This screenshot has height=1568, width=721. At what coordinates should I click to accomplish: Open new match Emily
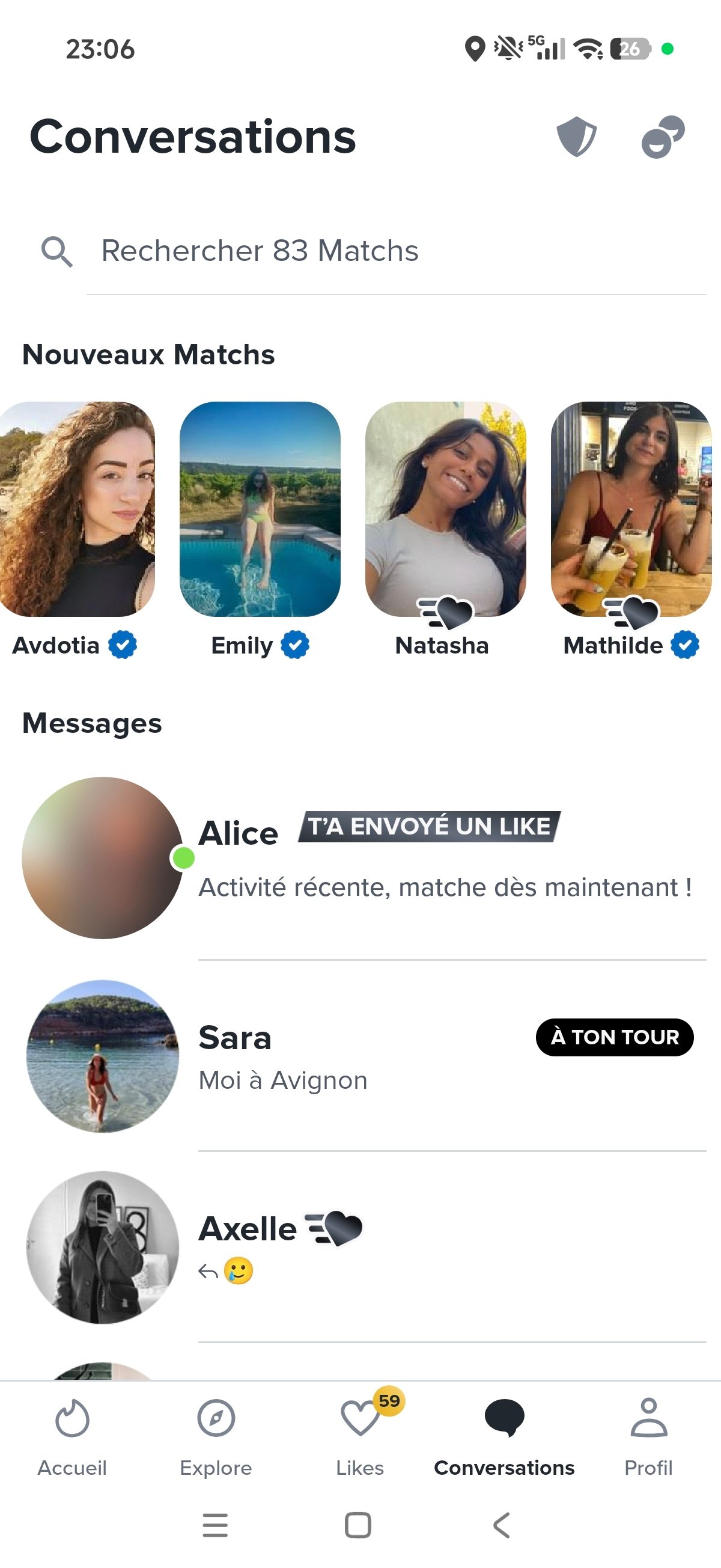click(x=260, y=510)
